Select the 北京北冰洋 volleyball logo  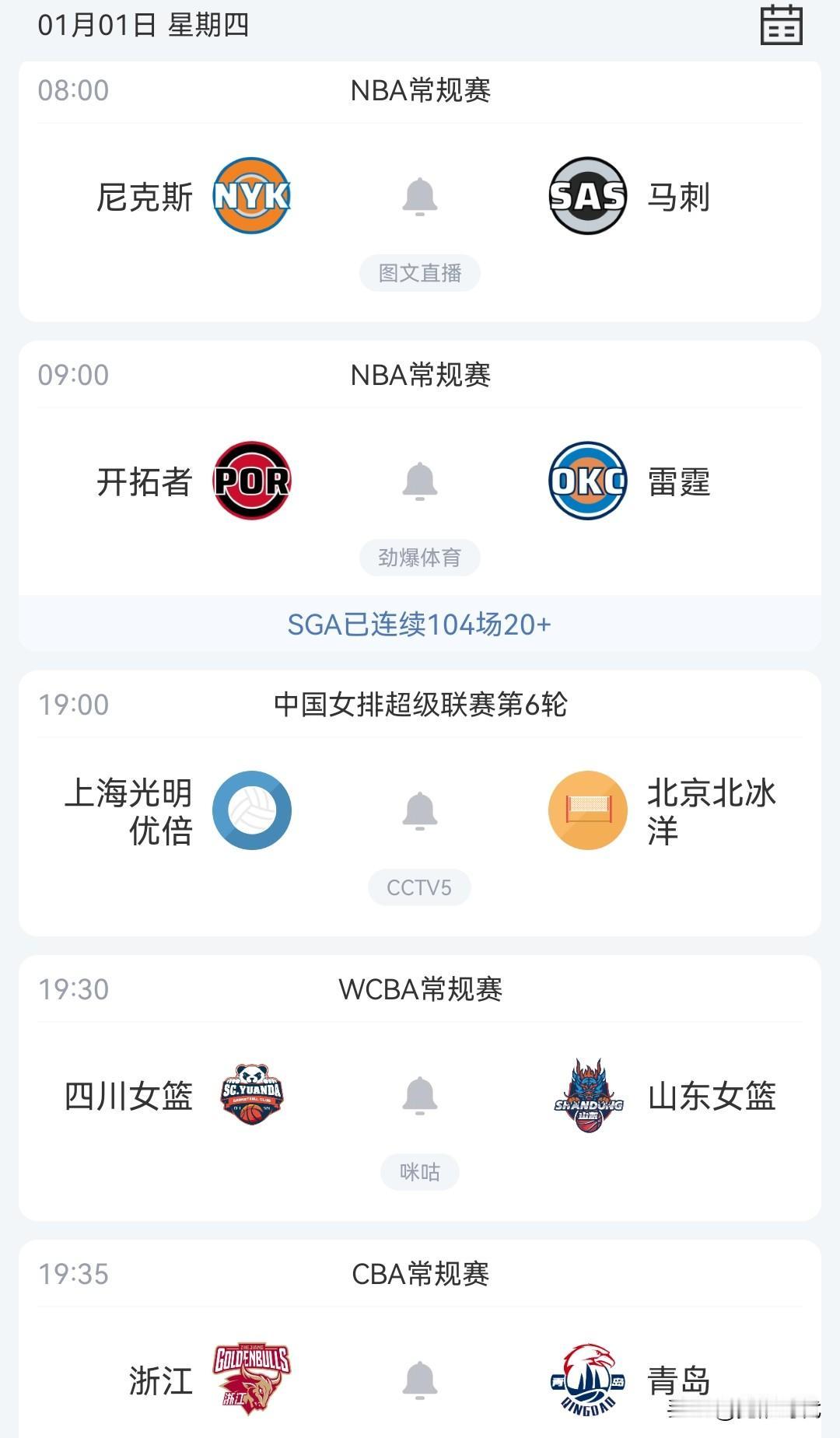(x=589, y=809)
